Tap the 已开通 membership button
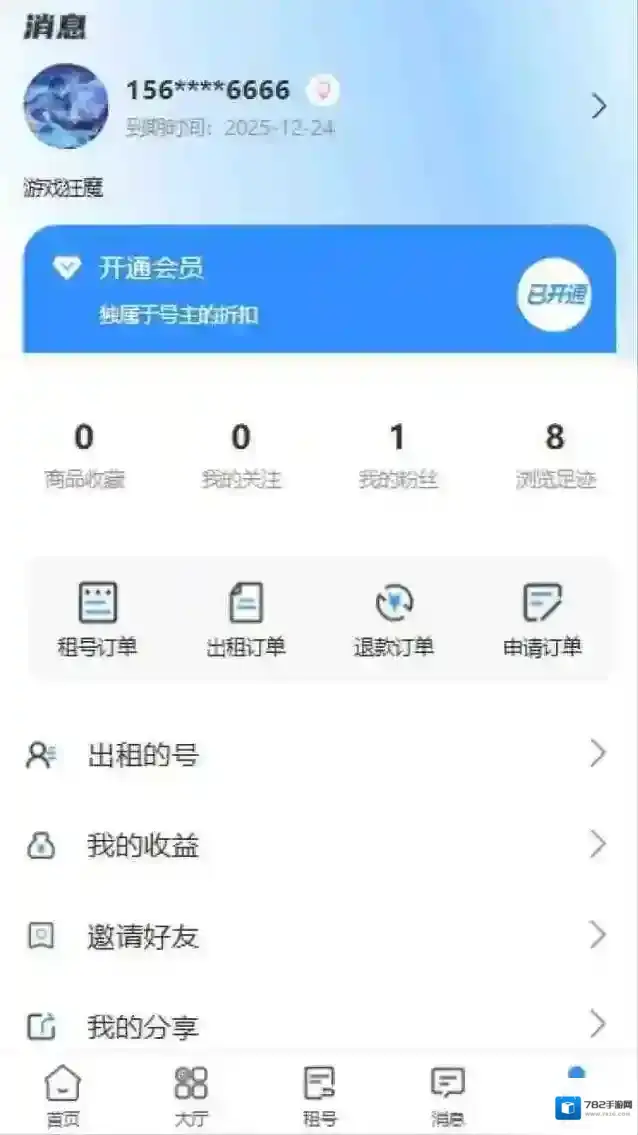The height and width of the screenshot is (1135, 638). [554, 295]
